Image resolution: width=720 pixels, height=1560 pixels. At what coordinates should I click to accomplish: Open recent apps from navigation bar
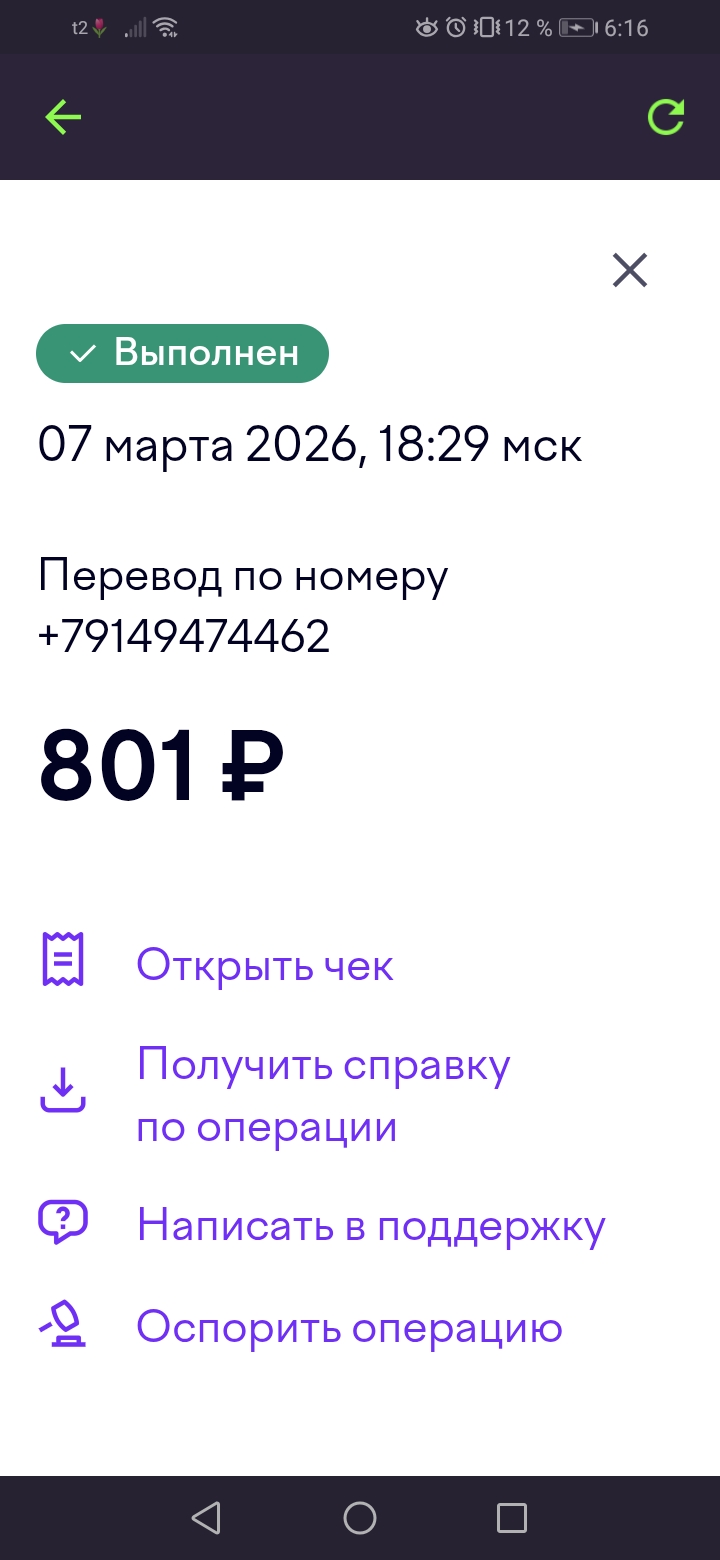[511, 1518]
